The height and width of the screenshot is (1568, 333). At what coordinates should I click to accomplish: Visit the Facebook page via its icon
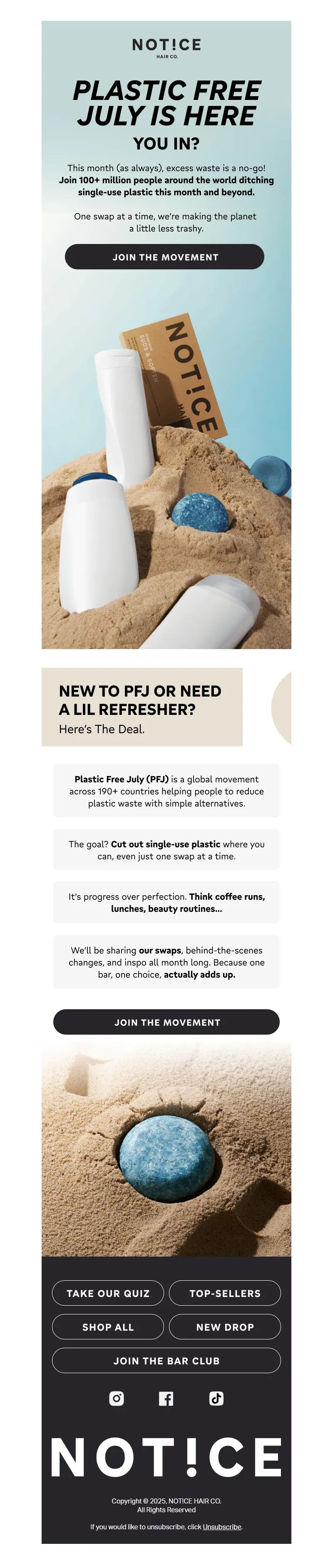[x=166, y=1398]
